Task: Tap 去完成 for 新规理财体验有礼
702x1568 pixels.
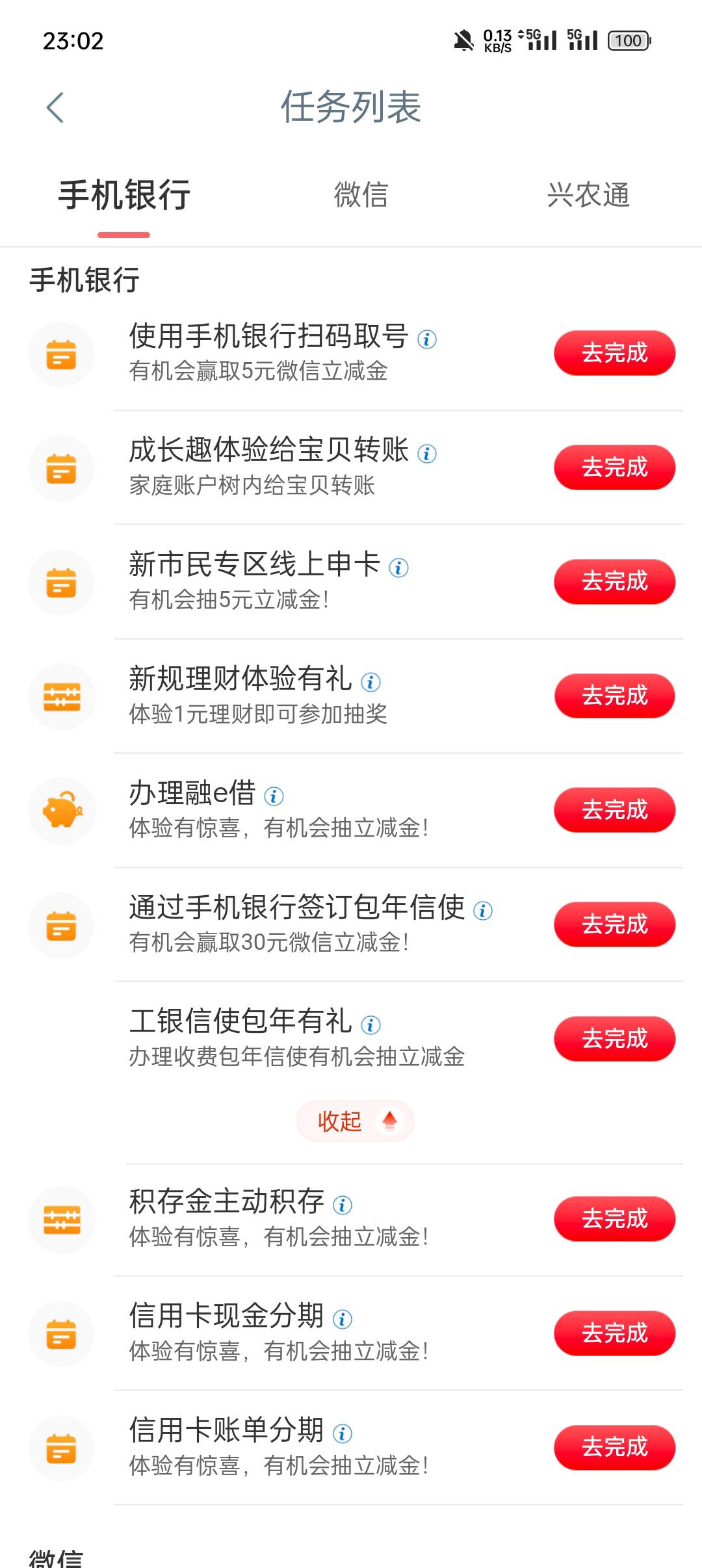Action: pyautogui.click(x=614, y=696)
